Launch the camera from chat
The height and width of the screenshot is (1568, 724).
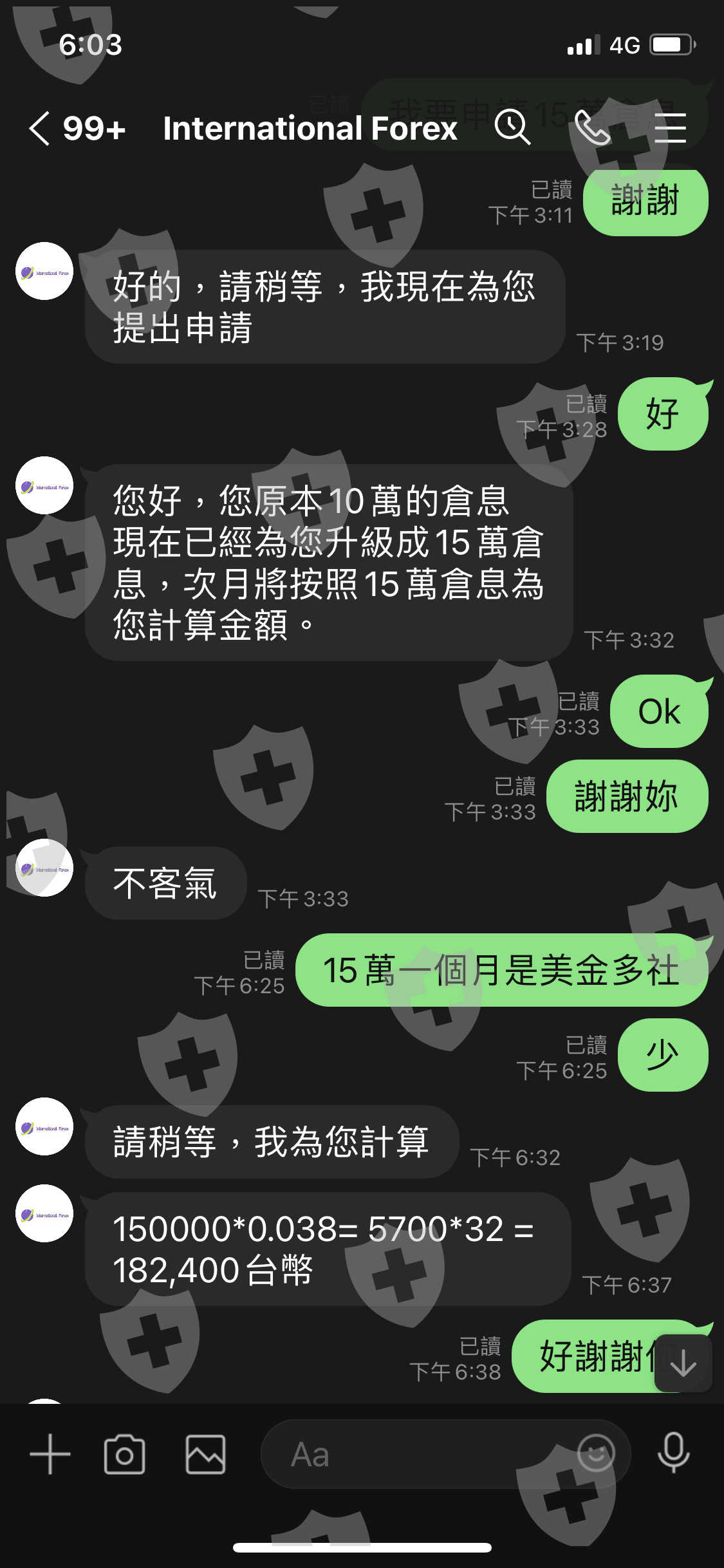[124, 1455]
